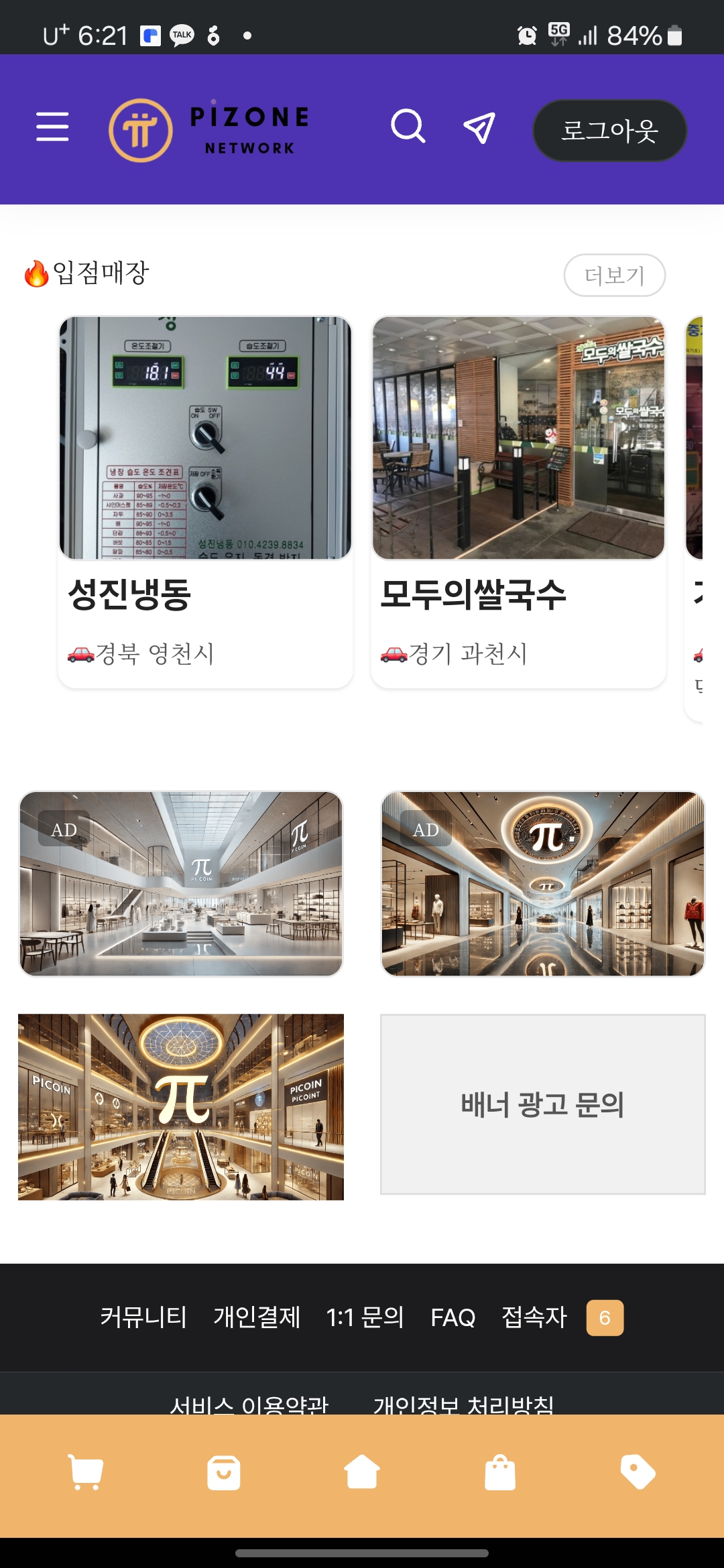This screenshot has height=1568, width=724.
Task: Open the shopping bag with handle tab
Action: click(500, 1472)
